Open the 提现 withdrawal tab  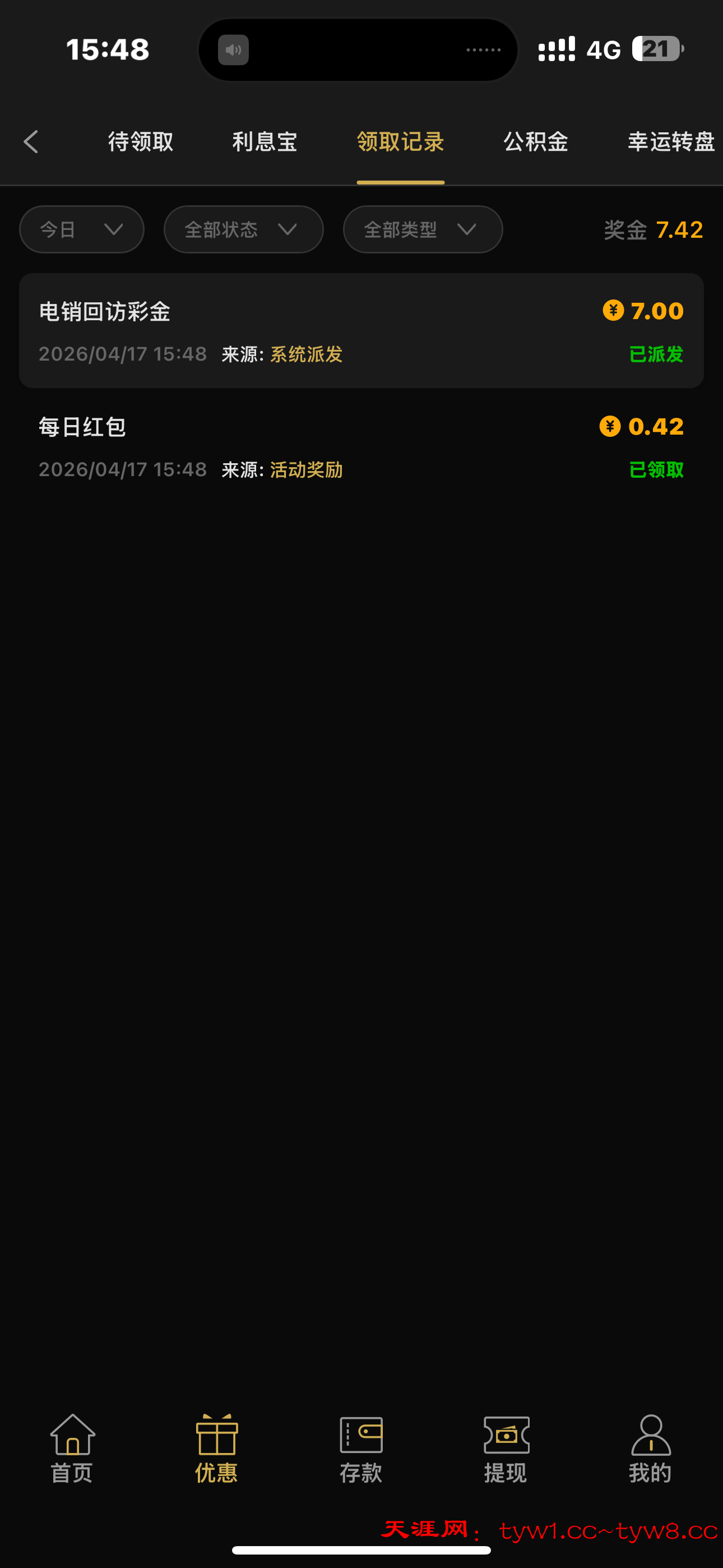coord(506,1449)
